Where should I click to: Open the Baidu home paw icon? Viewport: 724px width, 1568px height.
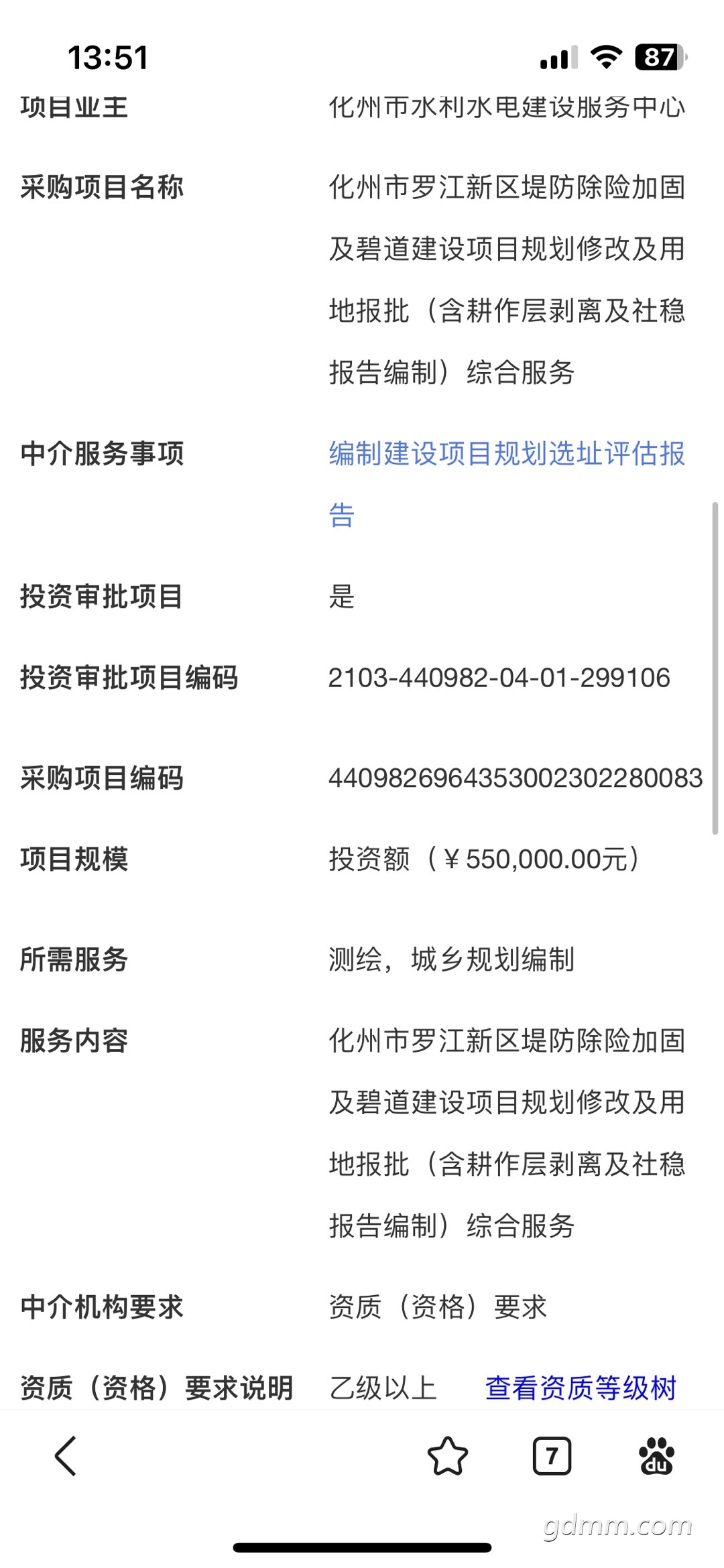tap(656, 1456)
